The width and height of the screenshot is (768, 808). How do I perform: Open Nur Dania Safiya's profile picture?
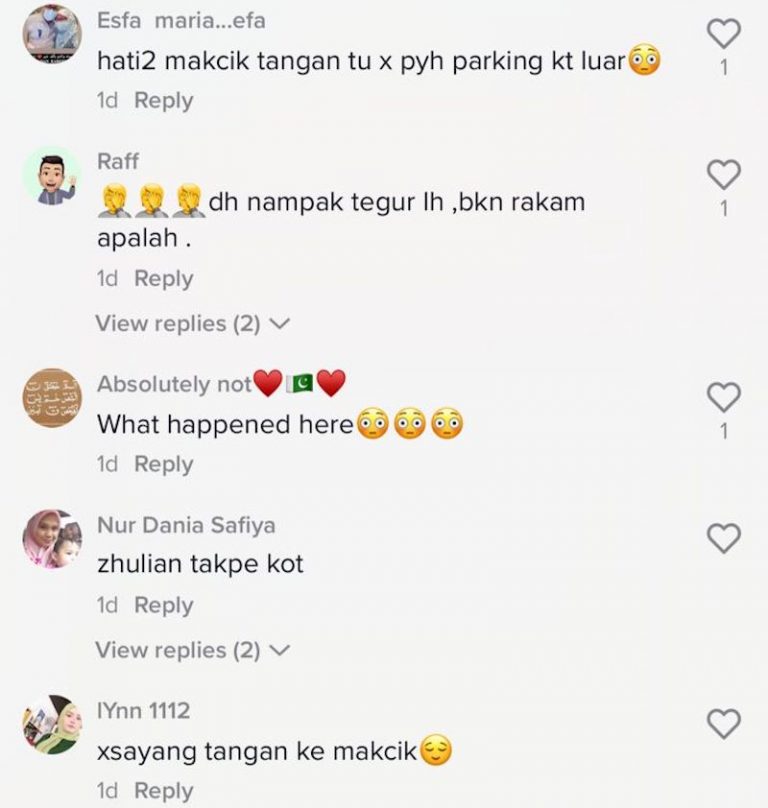pos(51,540)
